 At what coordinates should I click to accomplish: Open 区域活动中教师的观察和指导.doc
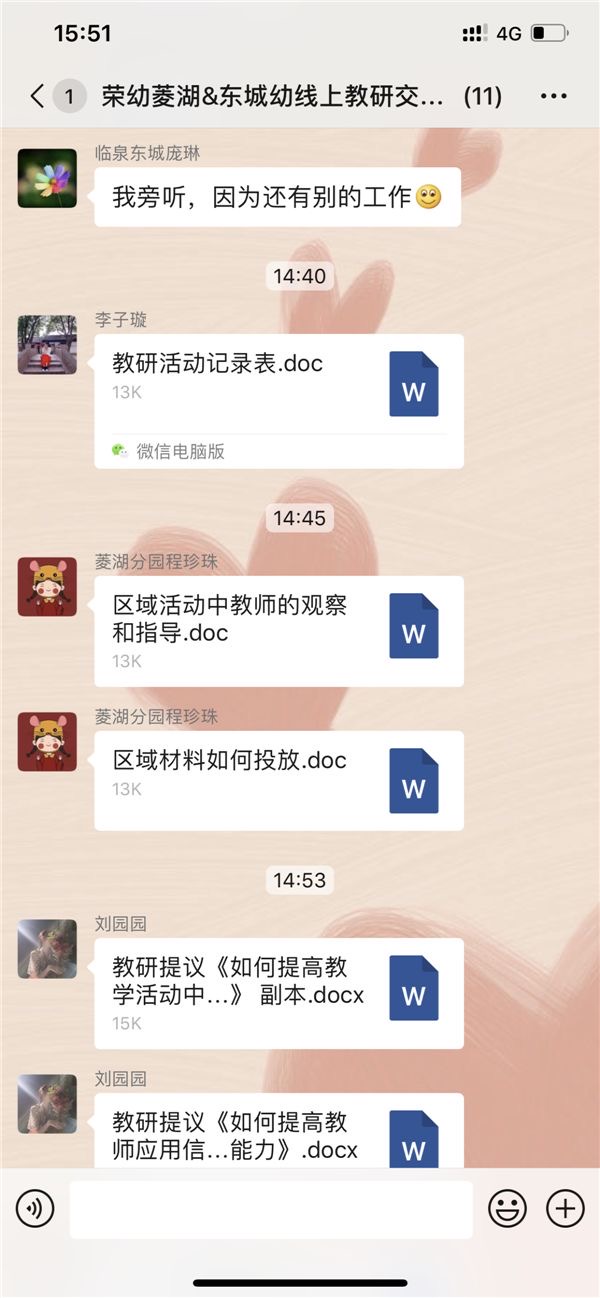click(x=278, y=630)
